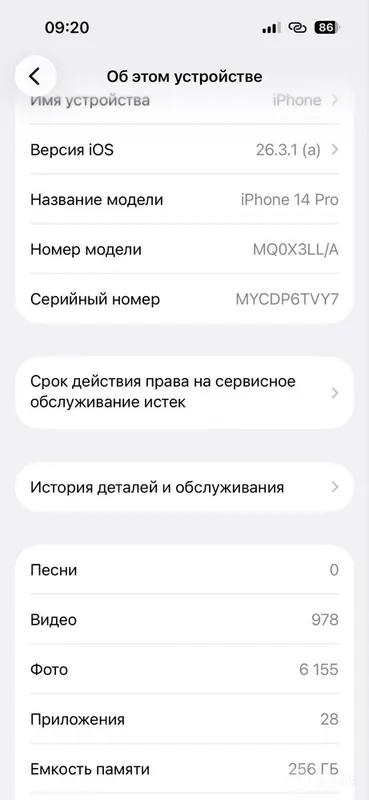Open Срок действия права на сервисное обслуживание
Screen dimensions: 369x800
pos(184,392)
